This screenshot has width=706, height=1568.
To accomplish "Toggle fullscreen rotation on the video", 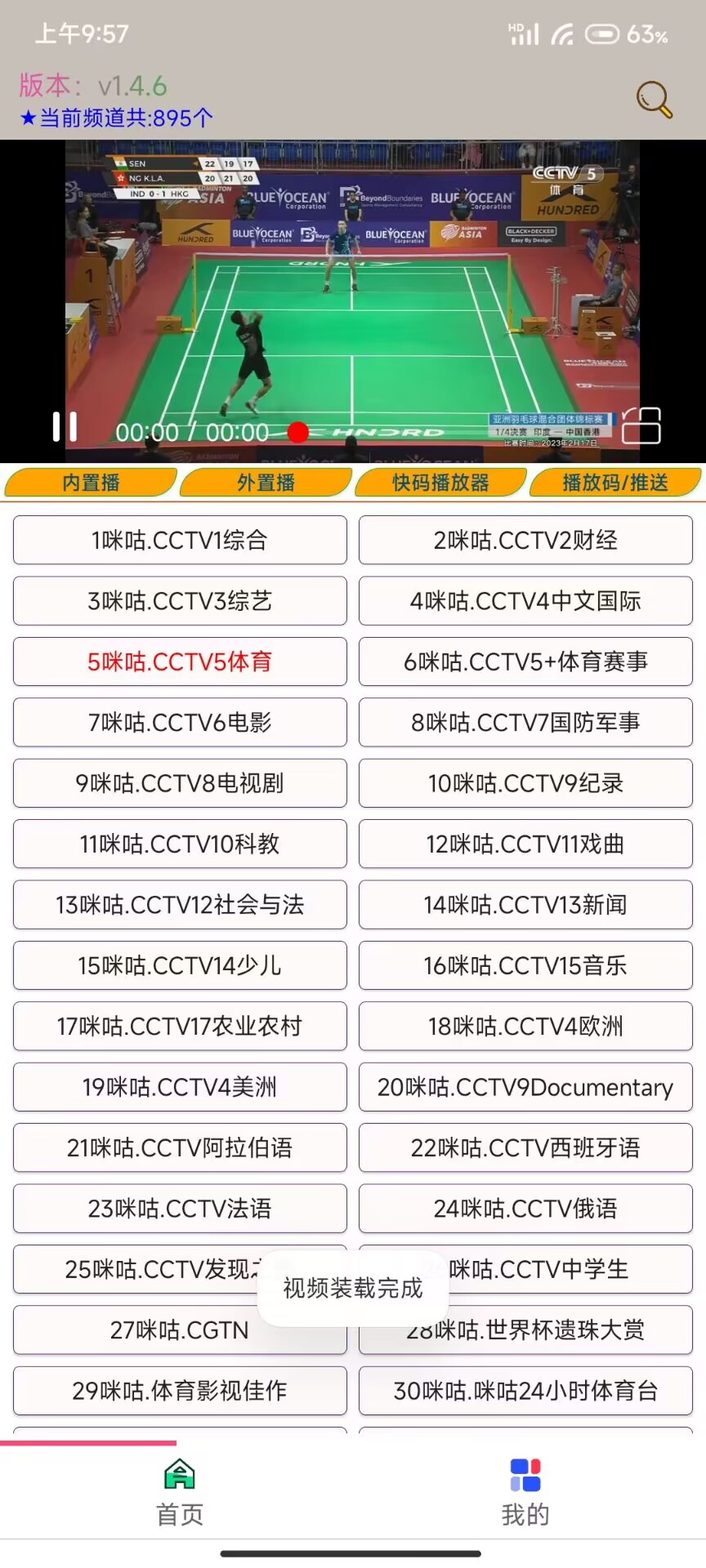I will click(641, 425).
